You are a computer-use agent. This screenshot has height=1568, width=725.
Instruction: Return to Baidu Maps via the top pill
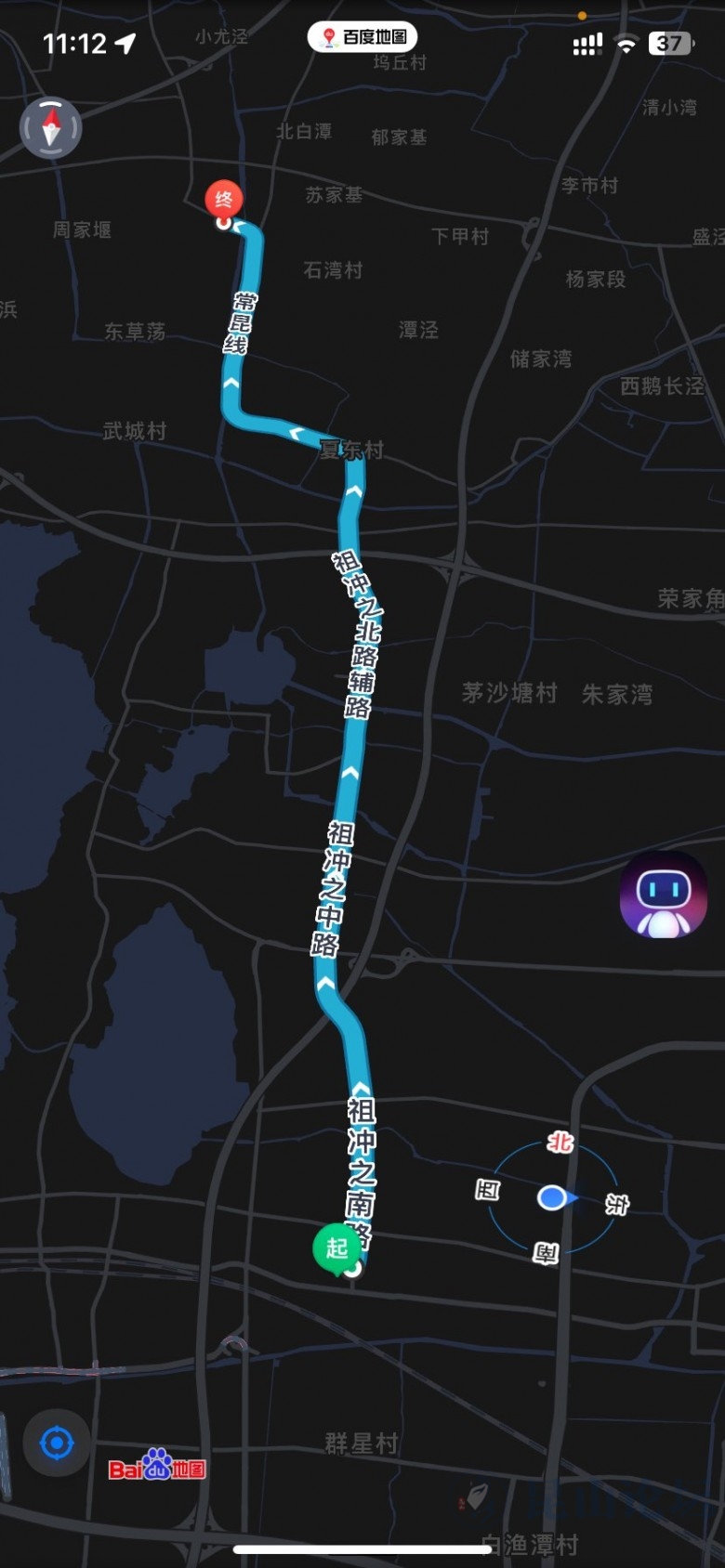[x=362, y=37]
